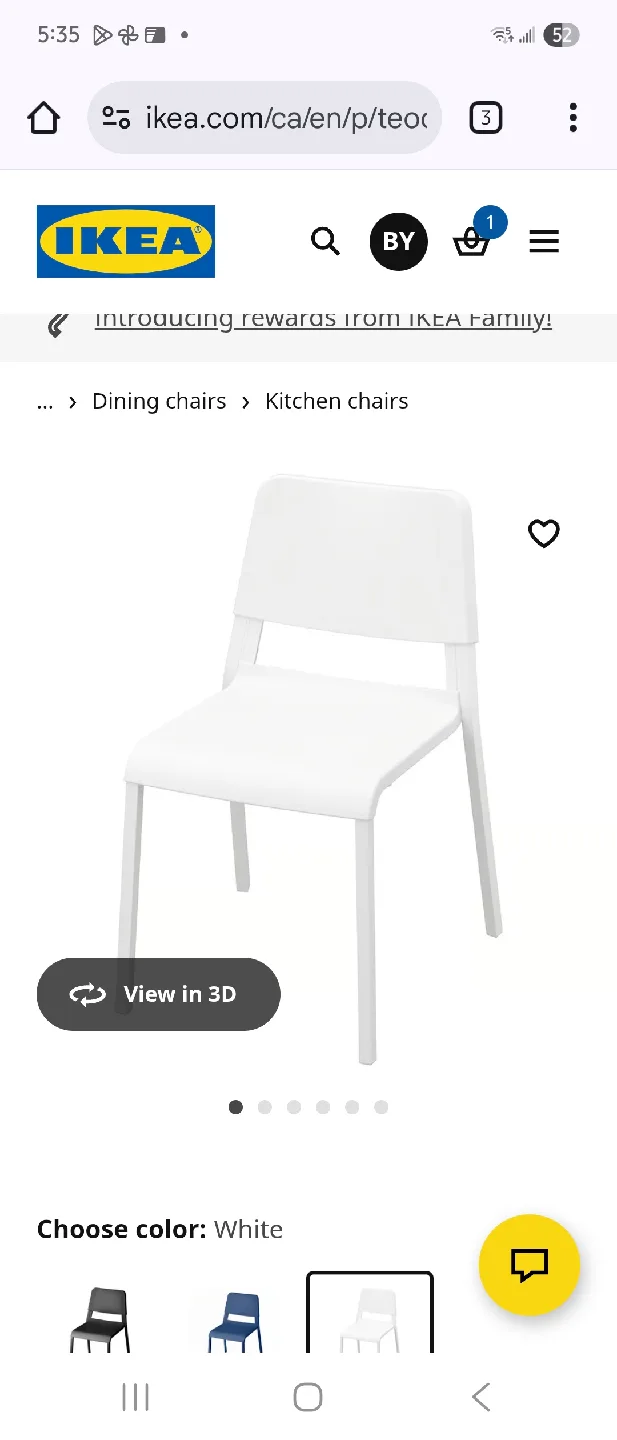Expand the collapsed breadcrumb ellipsis
The height and width of the screenshot is (1440, 617).
(x=44, y=402)
